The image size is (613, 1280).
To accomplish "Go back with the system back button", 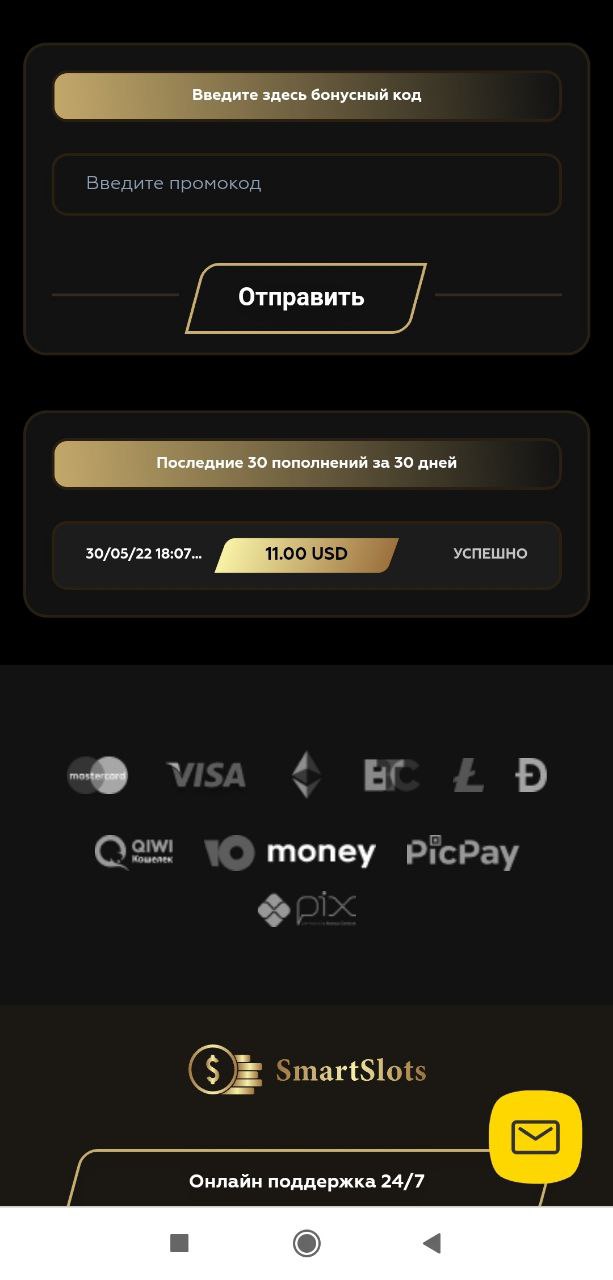I will (x=432, y=1243).
